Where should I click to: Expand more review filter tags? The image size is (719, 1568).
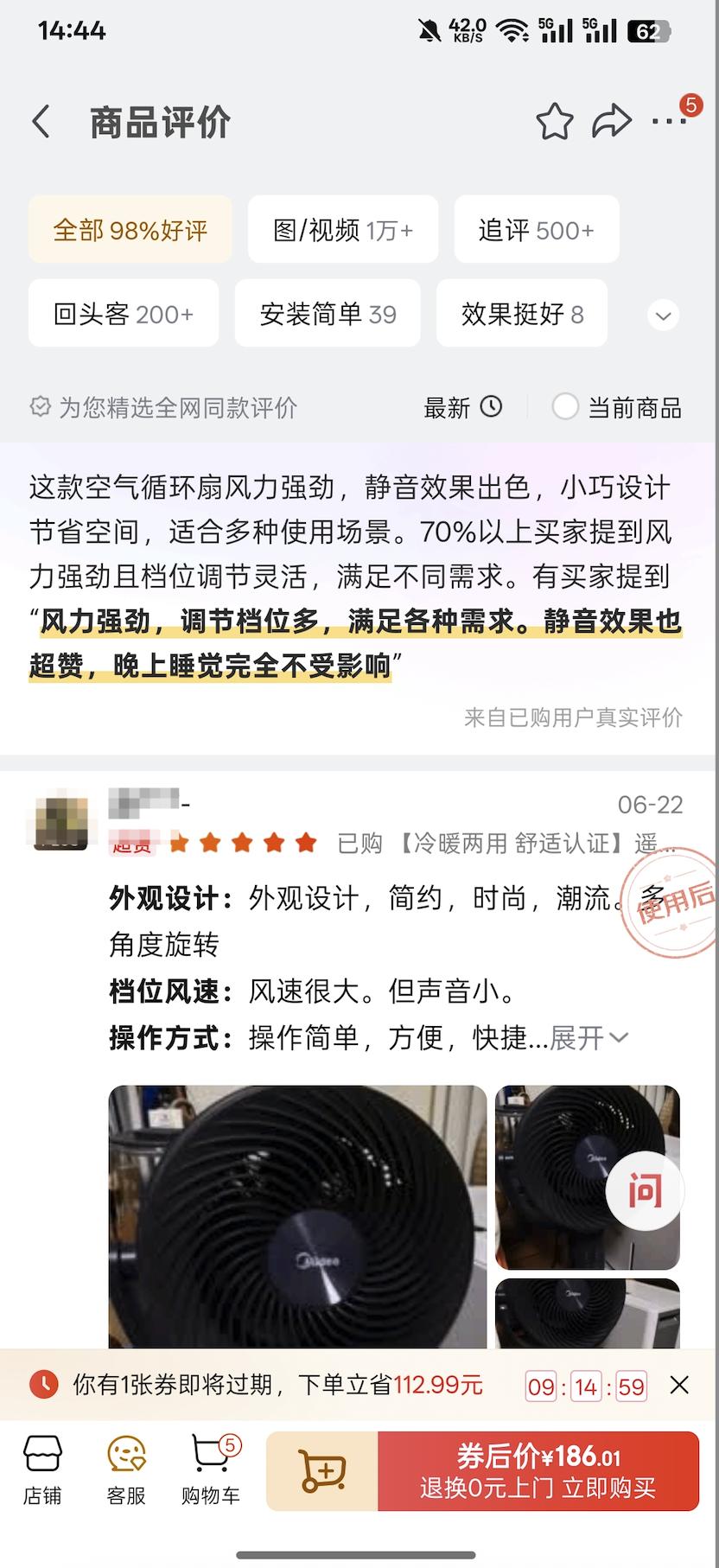click(663, 316)
